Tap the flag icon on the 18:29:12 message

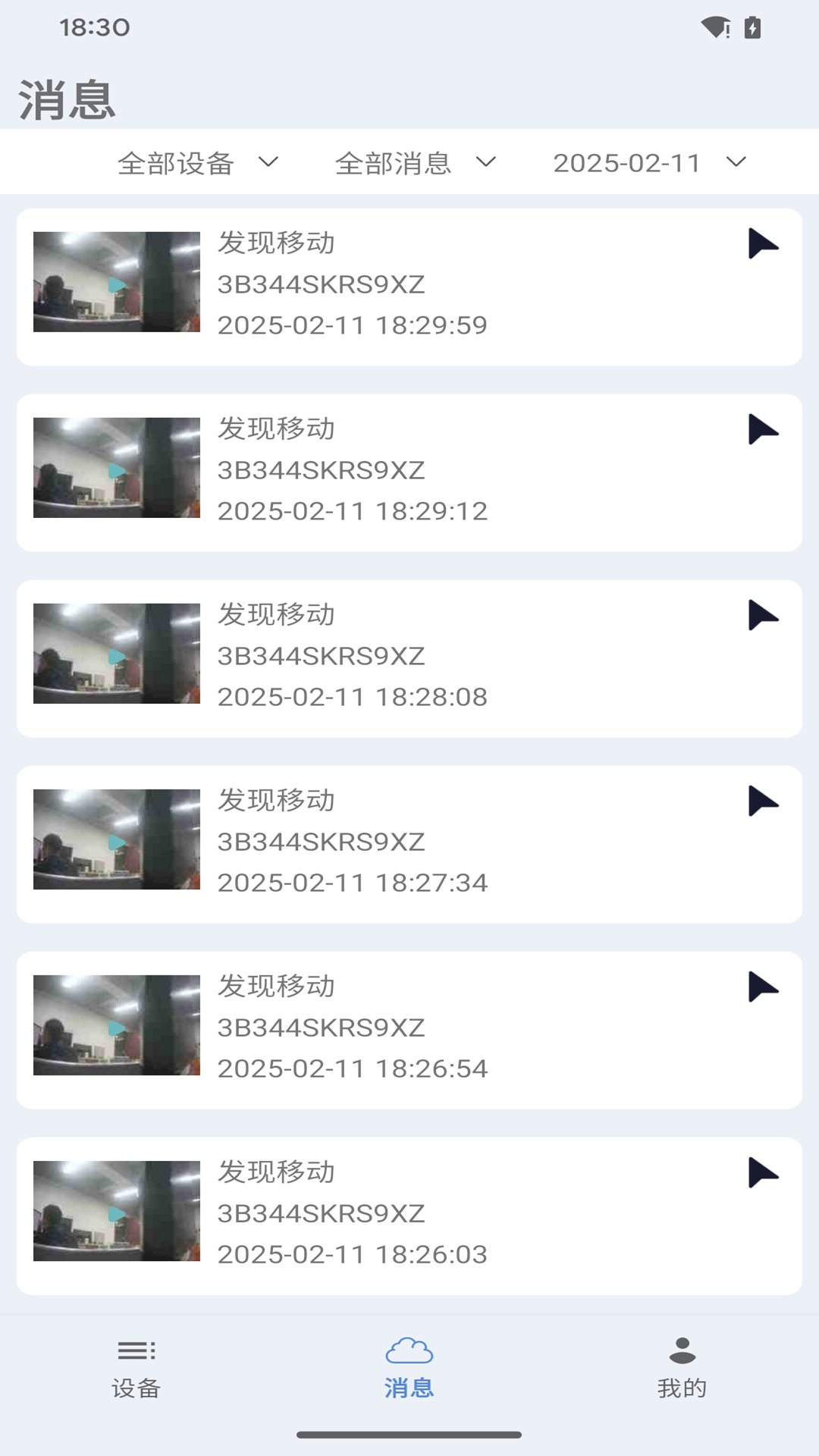click(x=764, y=429)
